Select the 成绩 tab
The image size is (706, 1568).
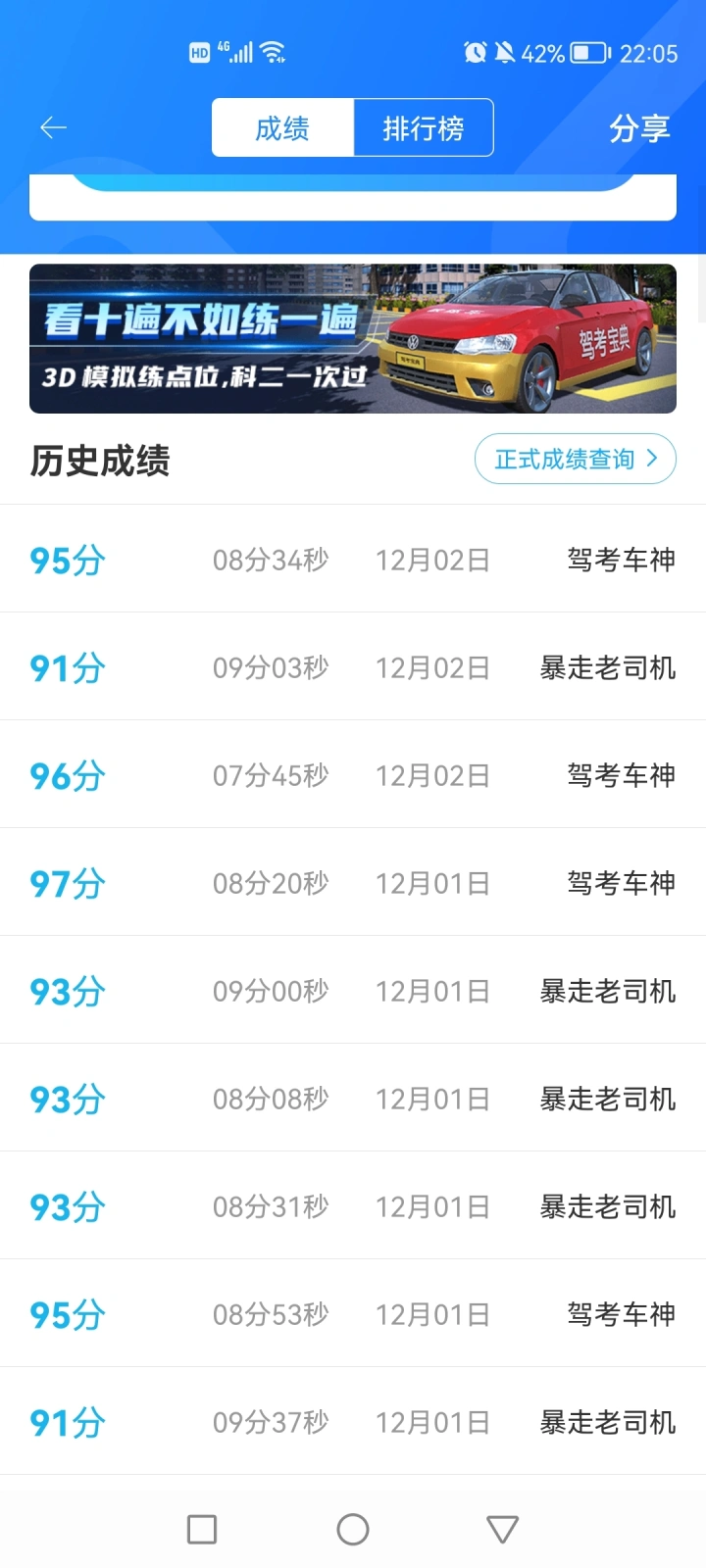pyautogui.click(x=282, y=127)
